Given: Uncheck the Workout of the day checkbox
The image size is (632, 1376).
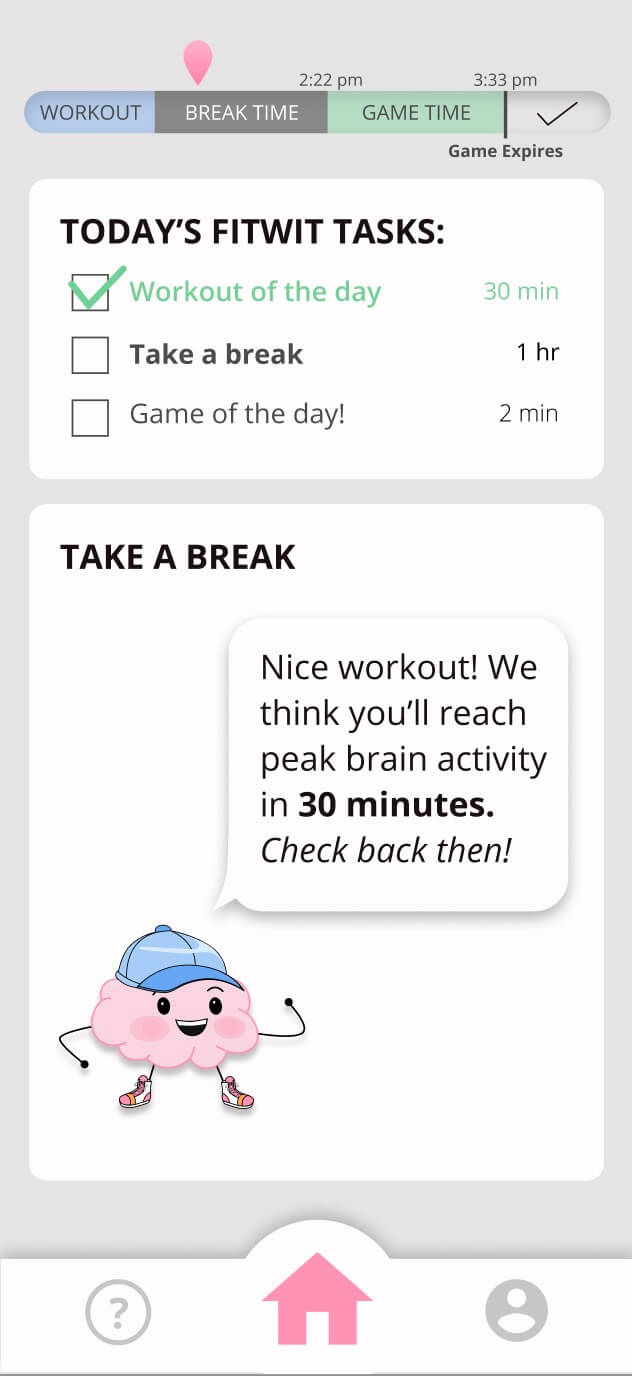Looking at the screenshot, I should coord(90,292).
